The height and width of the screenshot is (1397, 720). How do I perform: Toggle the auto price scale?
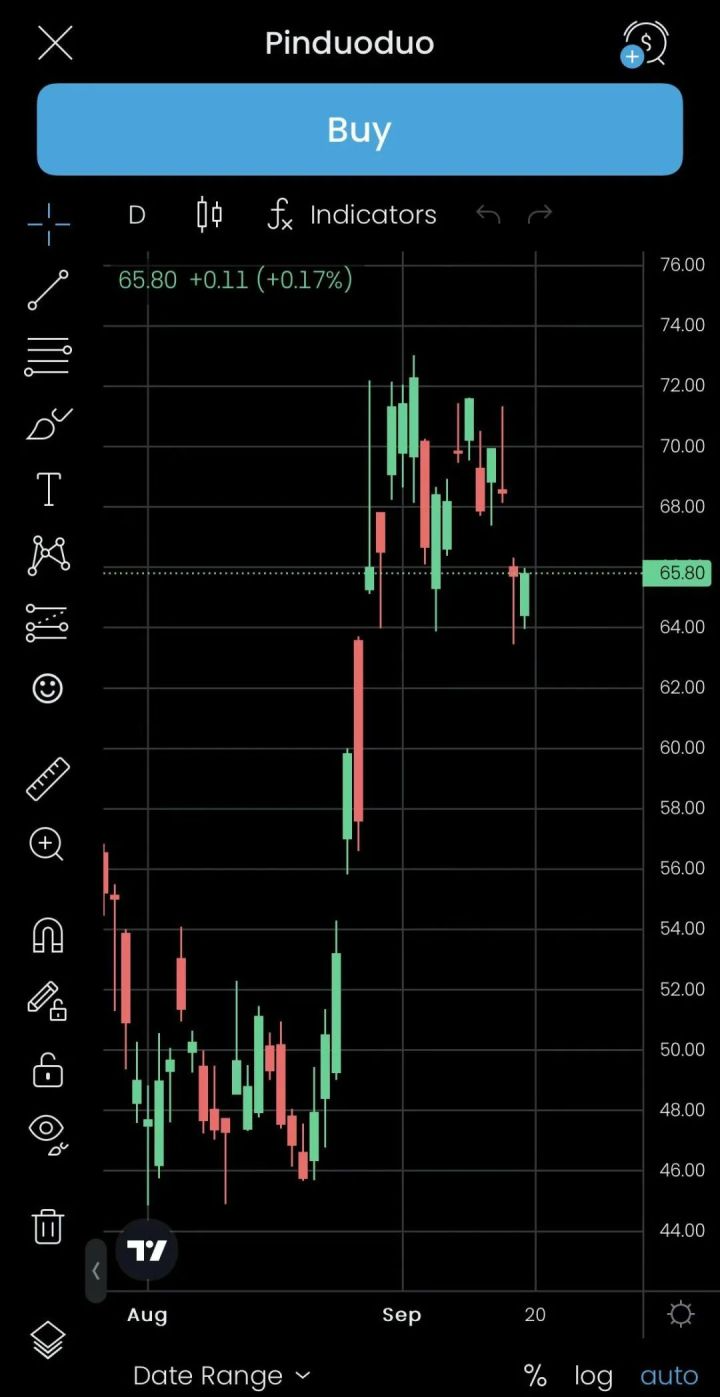click(669, 1376)
